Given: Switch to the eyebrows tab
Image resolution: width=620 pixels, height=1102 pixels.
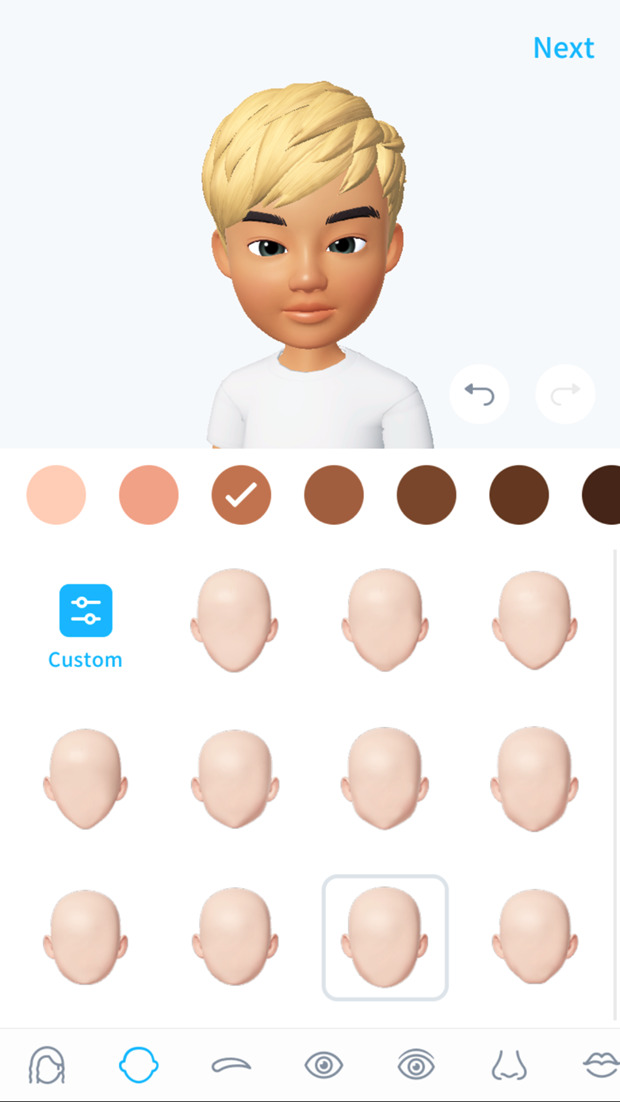Looking at the screenshot, I should [x=232, y=1065].
